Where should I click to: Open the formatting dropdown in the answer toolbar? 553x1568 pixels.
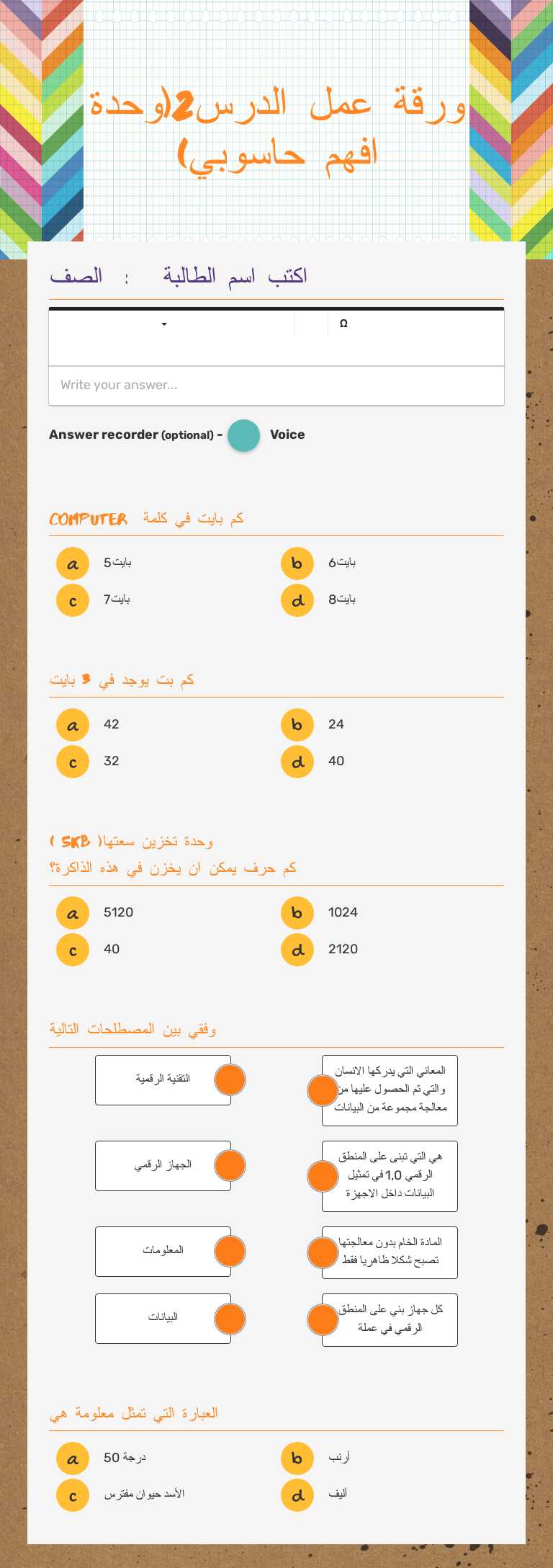point(164,324)
